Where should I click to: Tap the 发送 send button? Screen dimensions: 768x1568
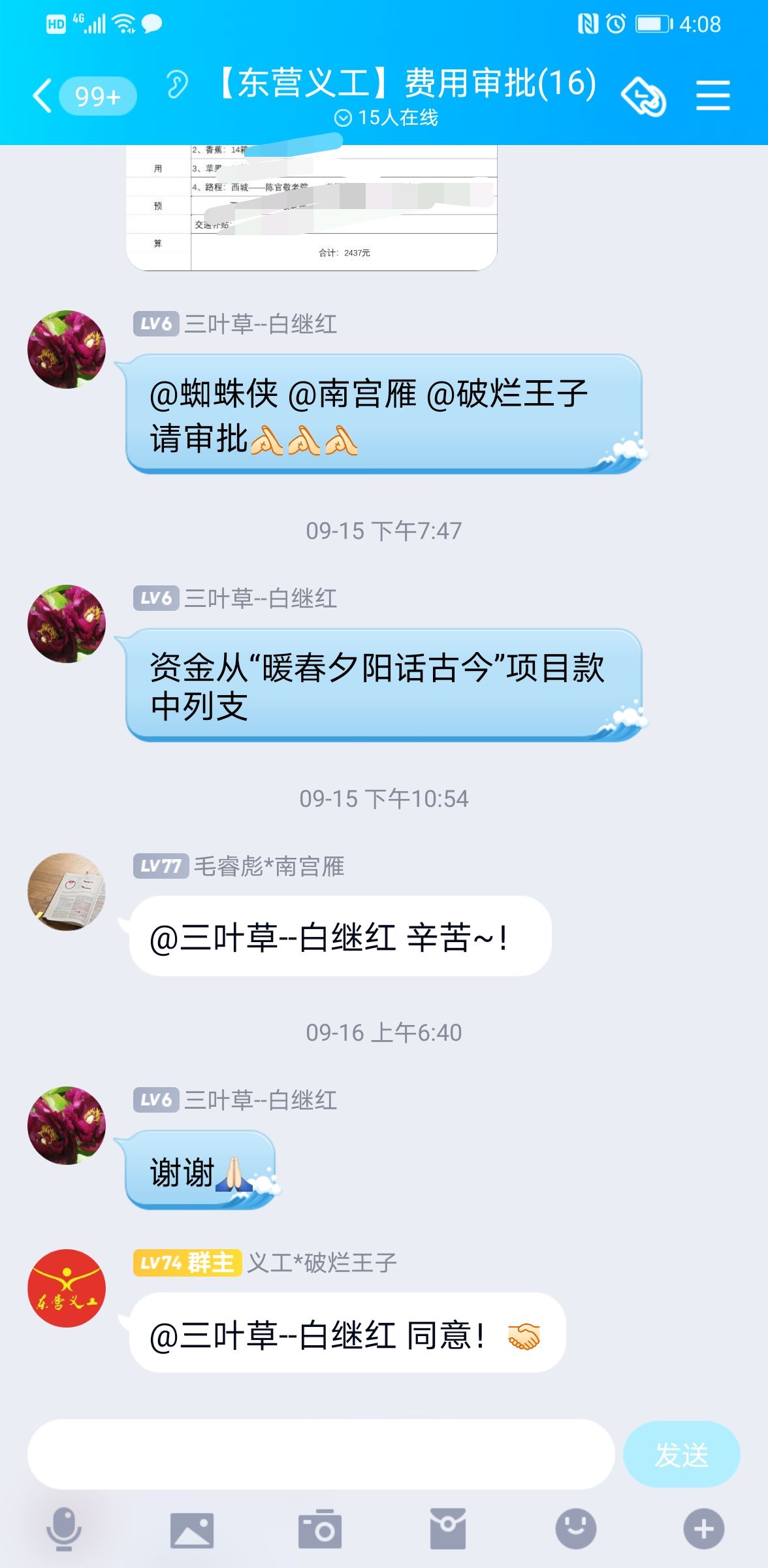(x=681, y=1454)
